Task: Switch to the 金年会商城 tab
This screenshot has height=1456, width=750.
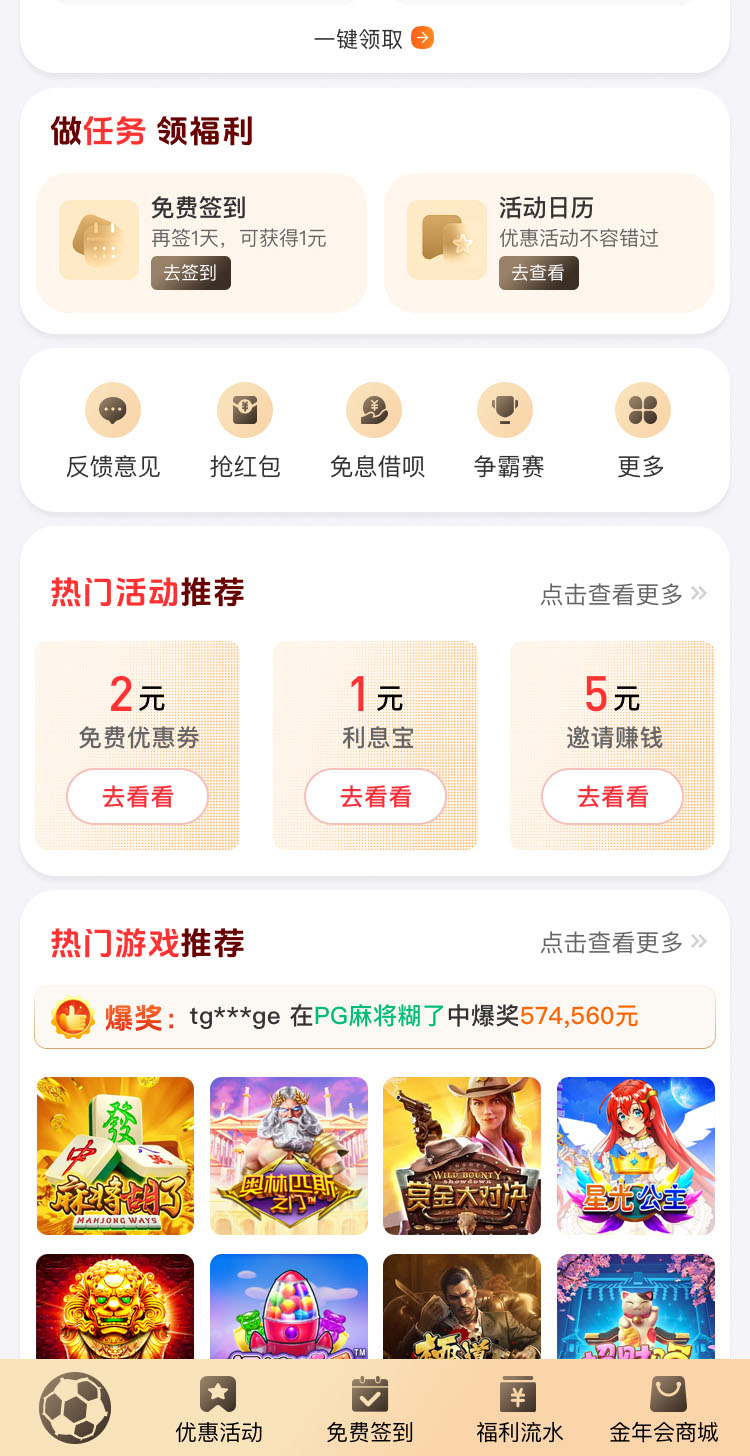Action: click(665, 1410)
